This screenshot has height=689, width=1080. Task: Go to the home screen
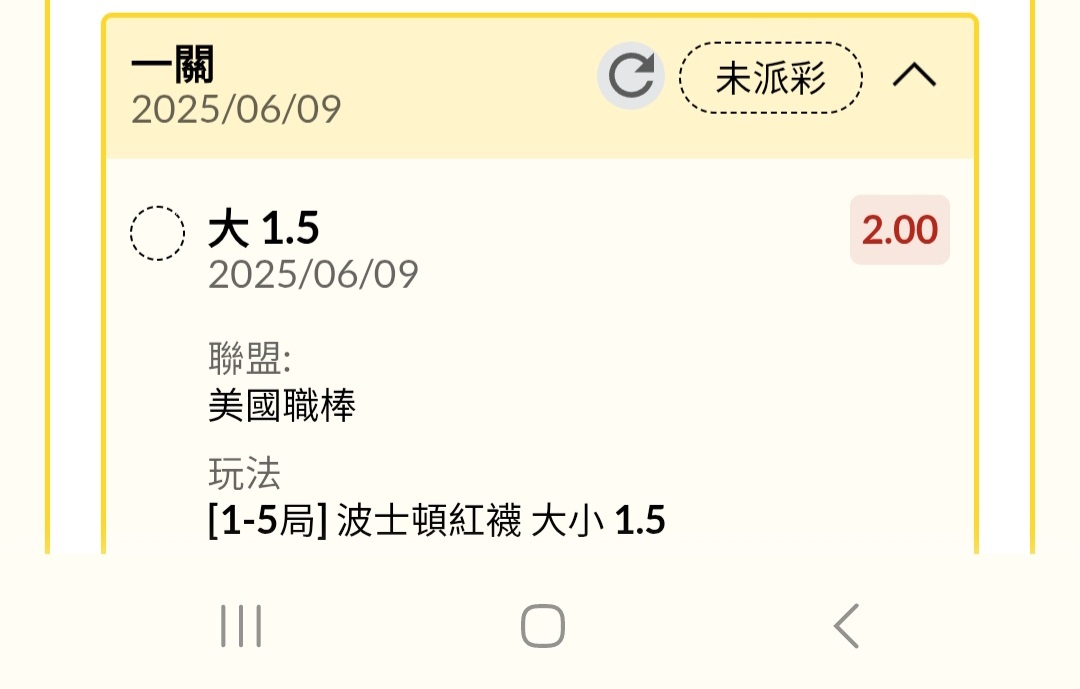coord(542,627)
